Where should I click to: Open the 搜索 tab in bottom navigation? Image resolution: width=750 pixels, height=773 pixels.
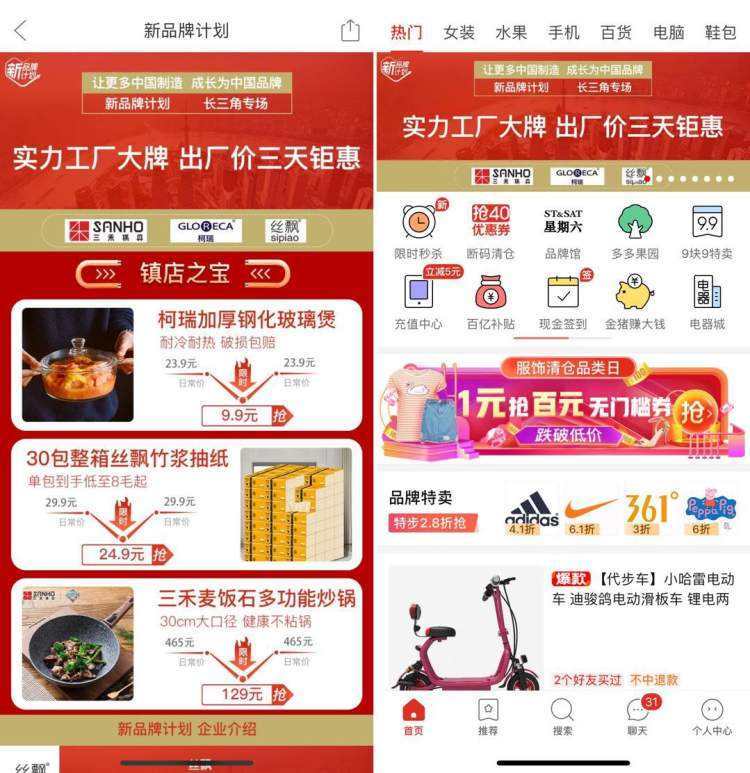click(x=563, y=716)
